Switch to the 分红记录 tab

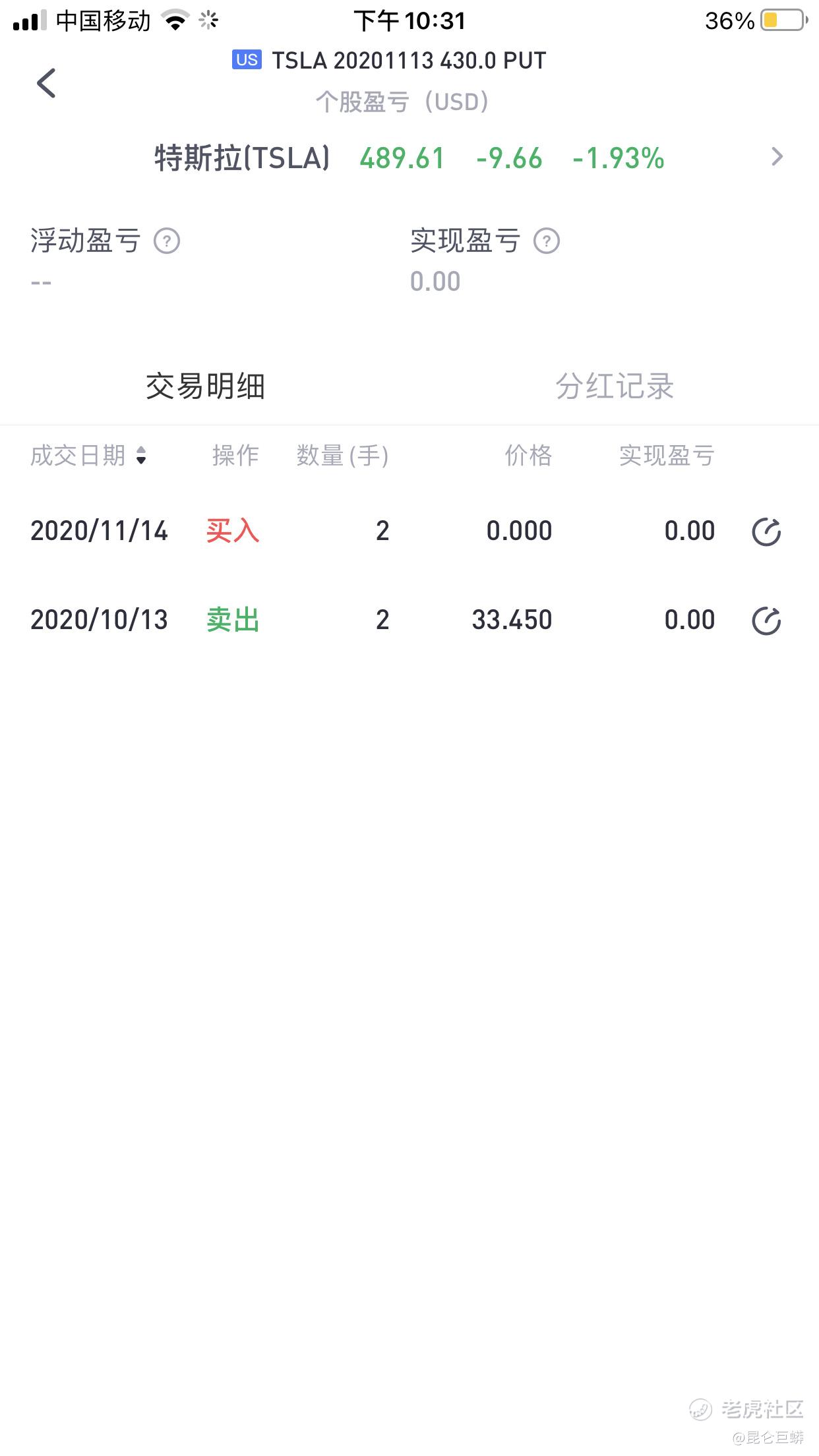[x=615, y=386]
